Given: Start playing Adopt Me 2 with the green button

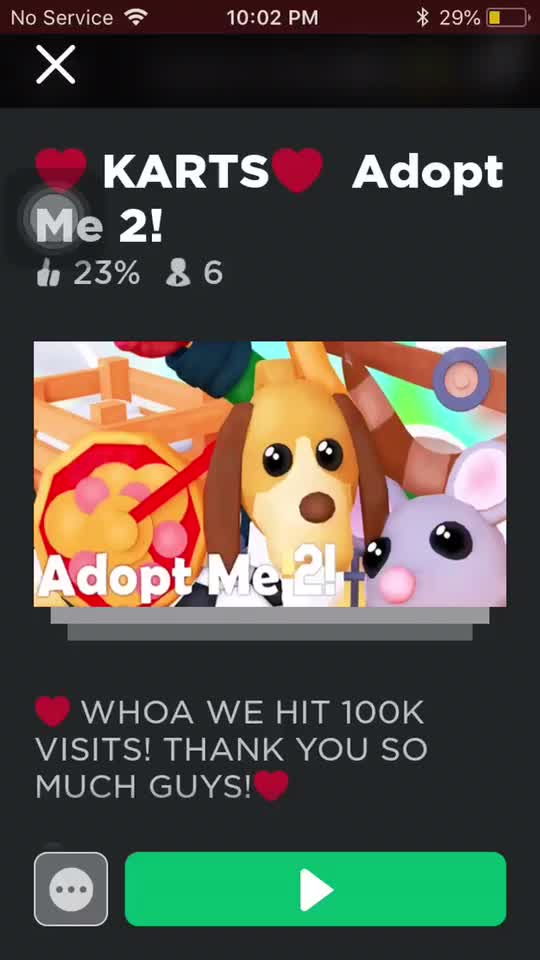Looking at the screenshot, I should [x=315, y=889].
